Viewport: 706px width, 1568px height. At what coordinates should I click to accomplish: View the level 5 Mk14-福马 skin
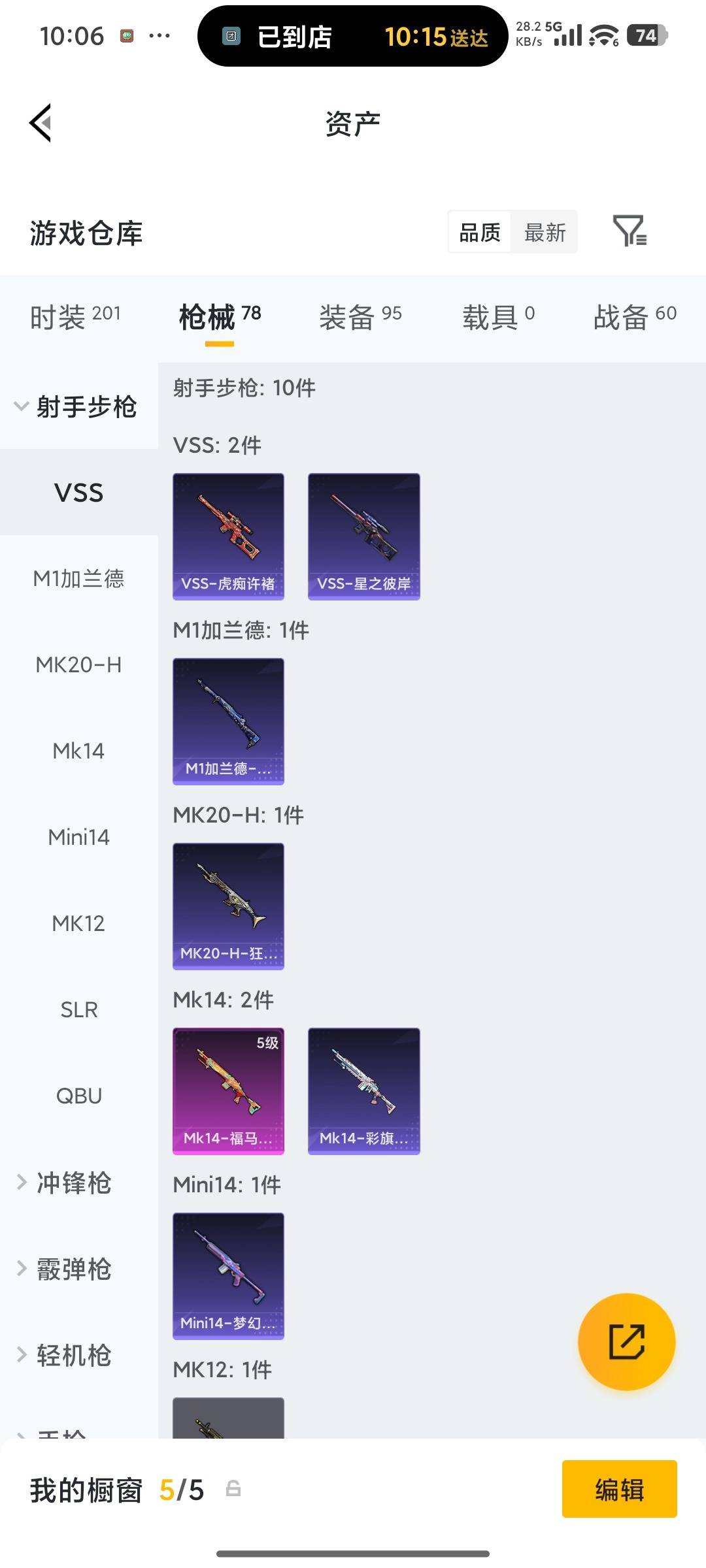click(228, 1091)
